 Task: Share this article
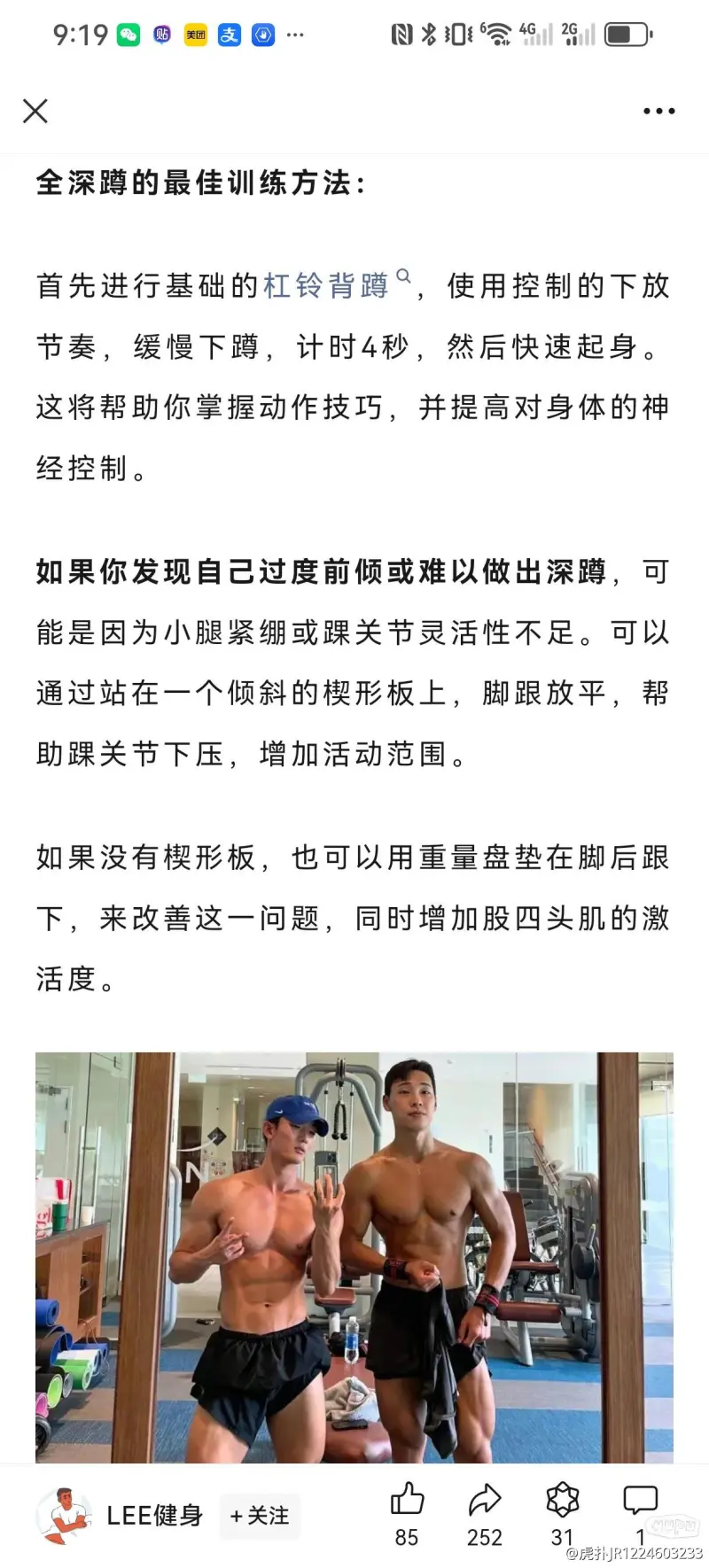(485, 1502)
